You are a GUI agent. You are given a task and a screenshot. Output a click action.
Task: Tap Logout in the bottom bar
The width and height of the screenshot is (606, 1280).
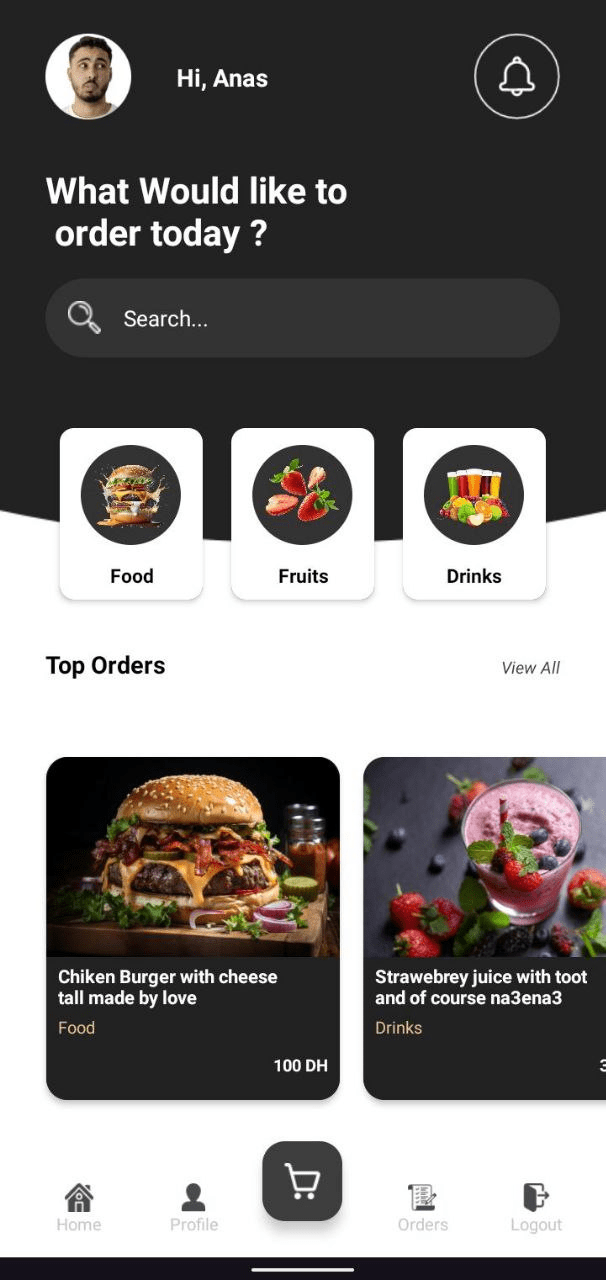tap(536, 1207)
